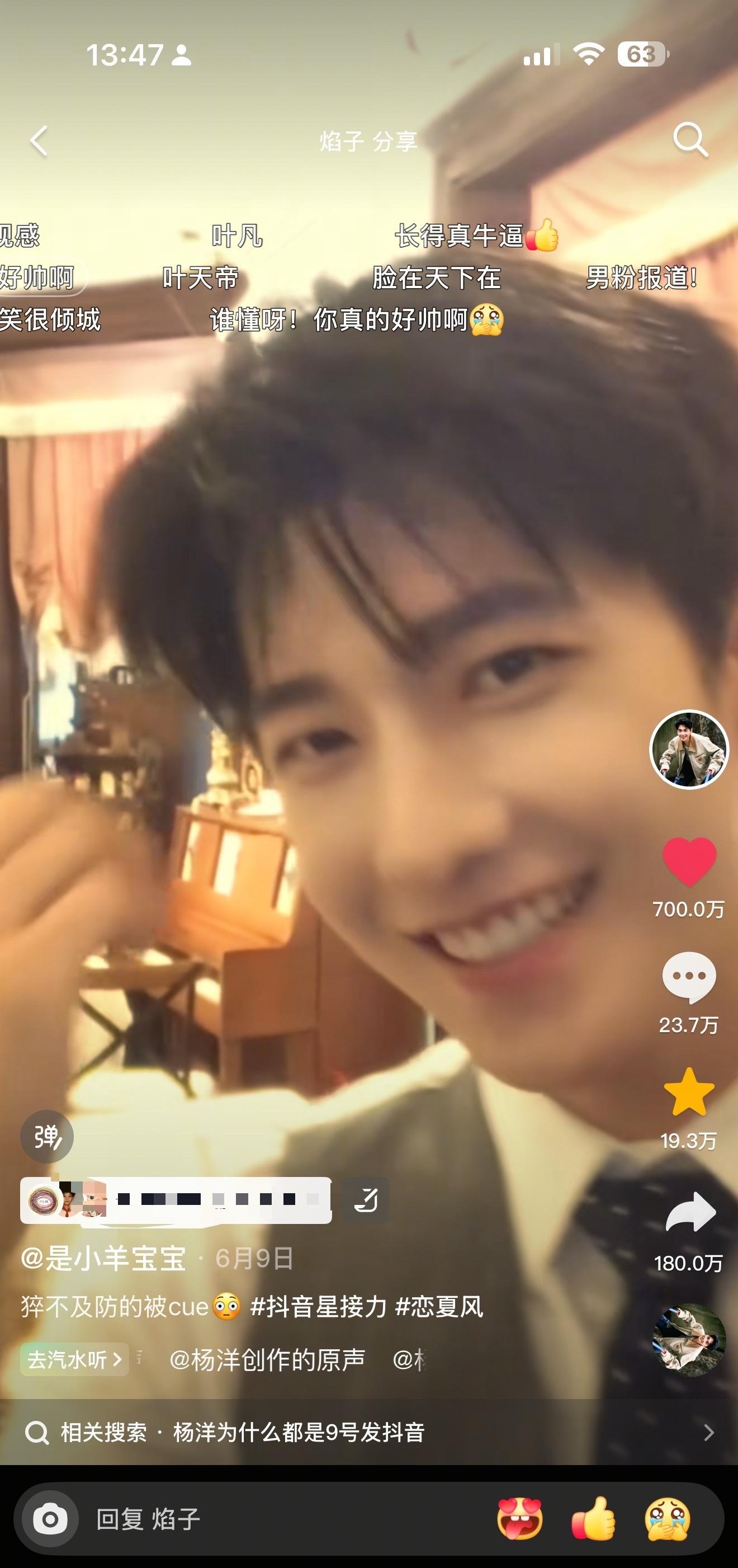Screen dimensions: 738x1568
Task: Tap 去汽水听 music chip
Action: tap(74, 1359)
